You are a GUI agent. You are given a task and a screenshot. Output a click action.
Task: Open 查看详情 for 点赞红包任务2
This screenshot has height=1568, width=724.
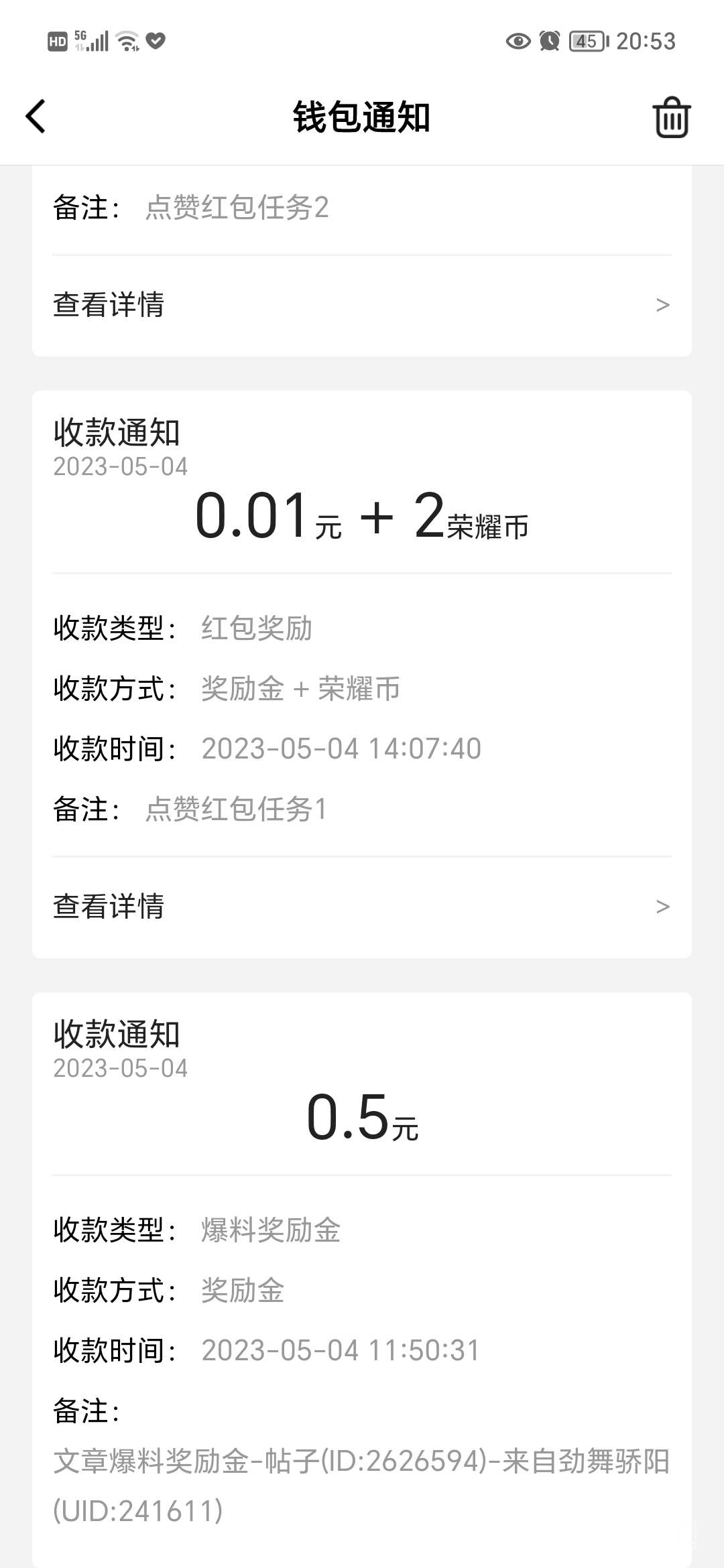click(x=361, y=305)
